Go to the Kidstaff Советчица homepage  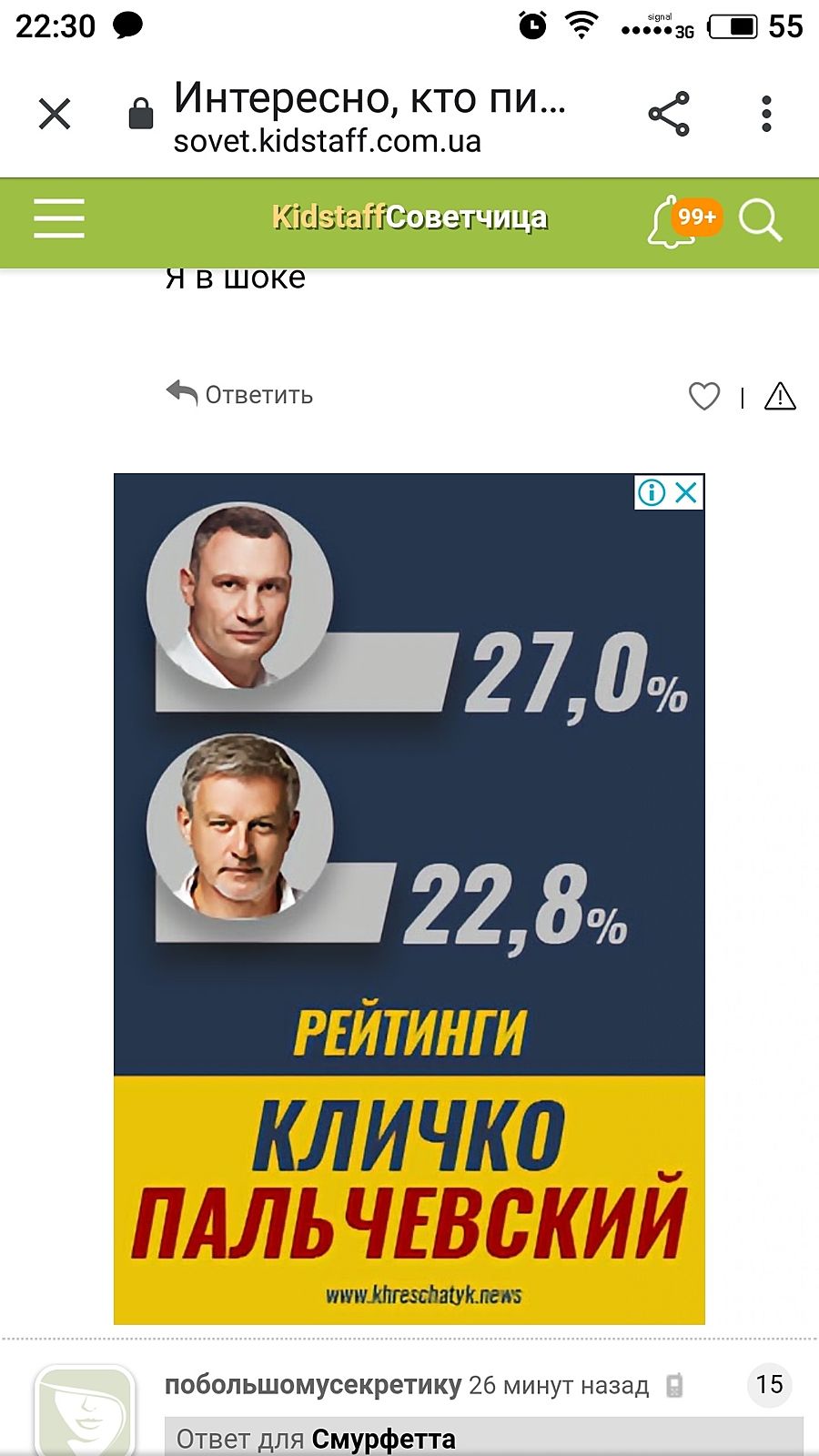click(x=409, y=217)
